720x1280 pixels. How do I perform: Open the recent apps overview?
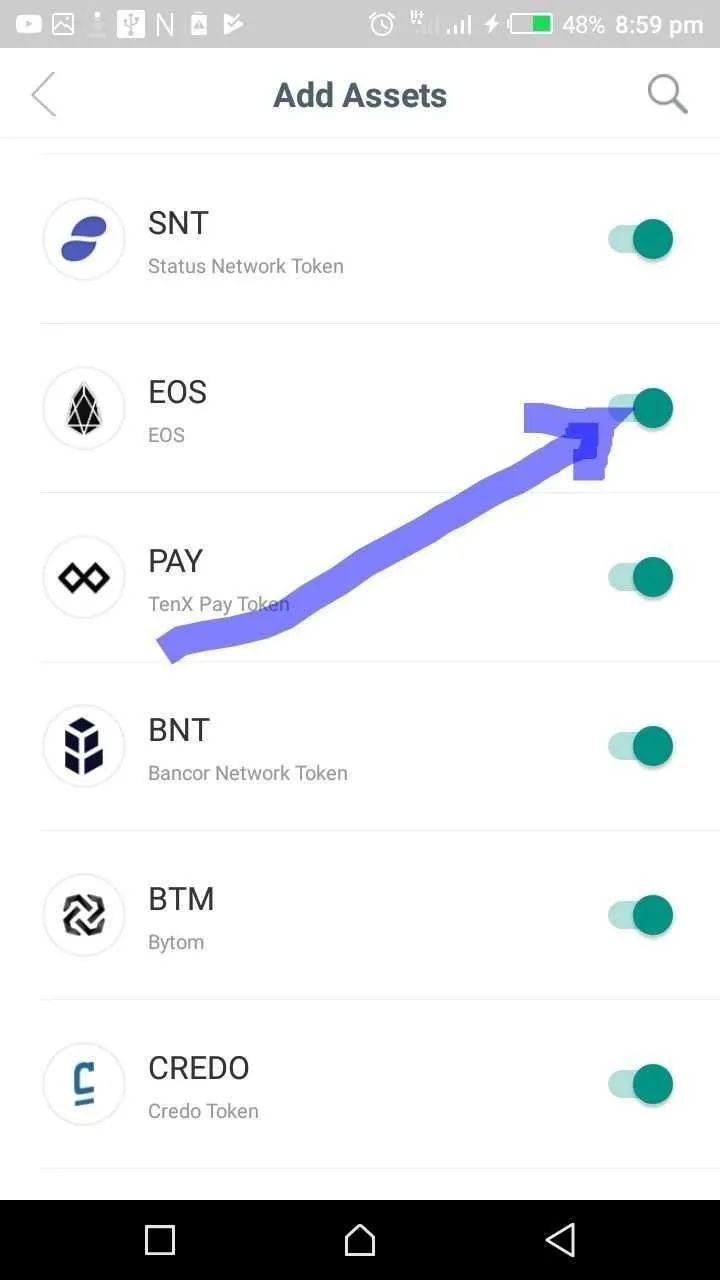pos(160,1240)
